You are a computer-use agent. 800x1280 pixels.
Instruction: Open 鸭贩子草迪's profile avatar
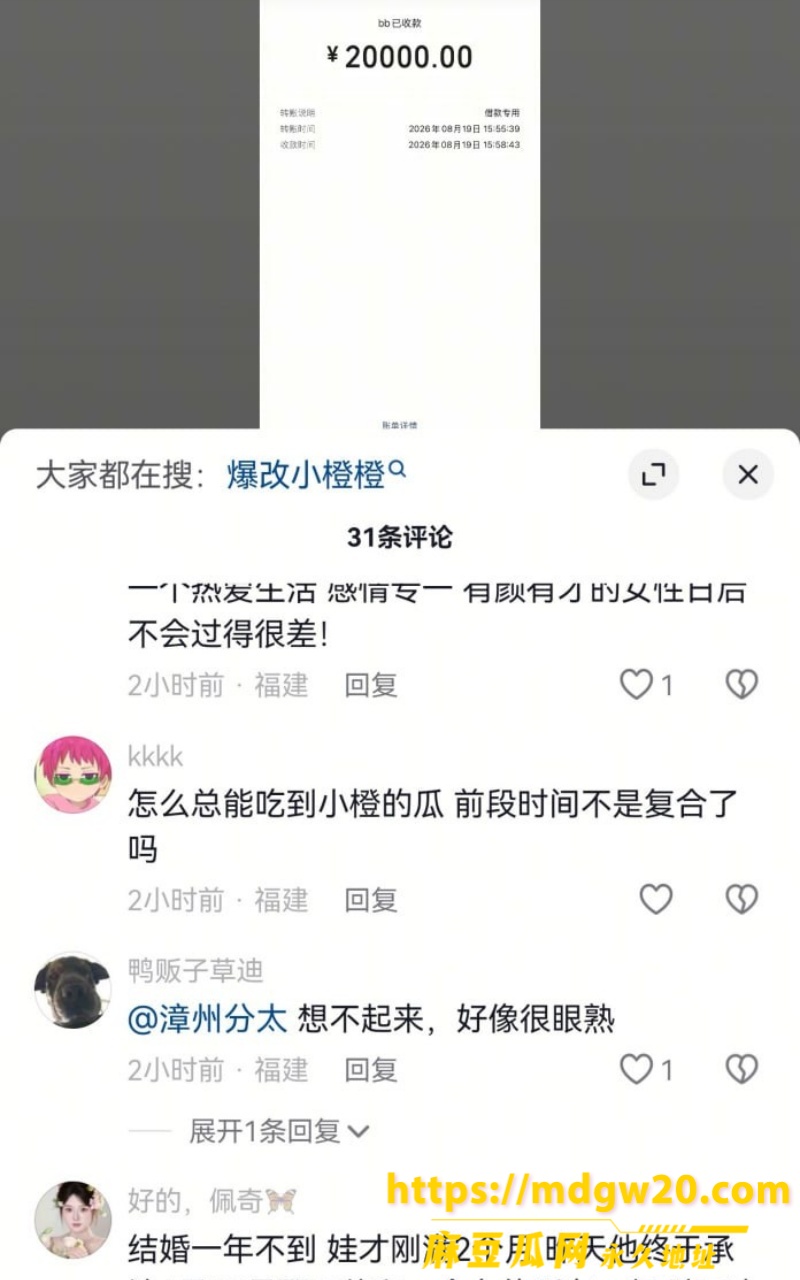tap(73, 989)
